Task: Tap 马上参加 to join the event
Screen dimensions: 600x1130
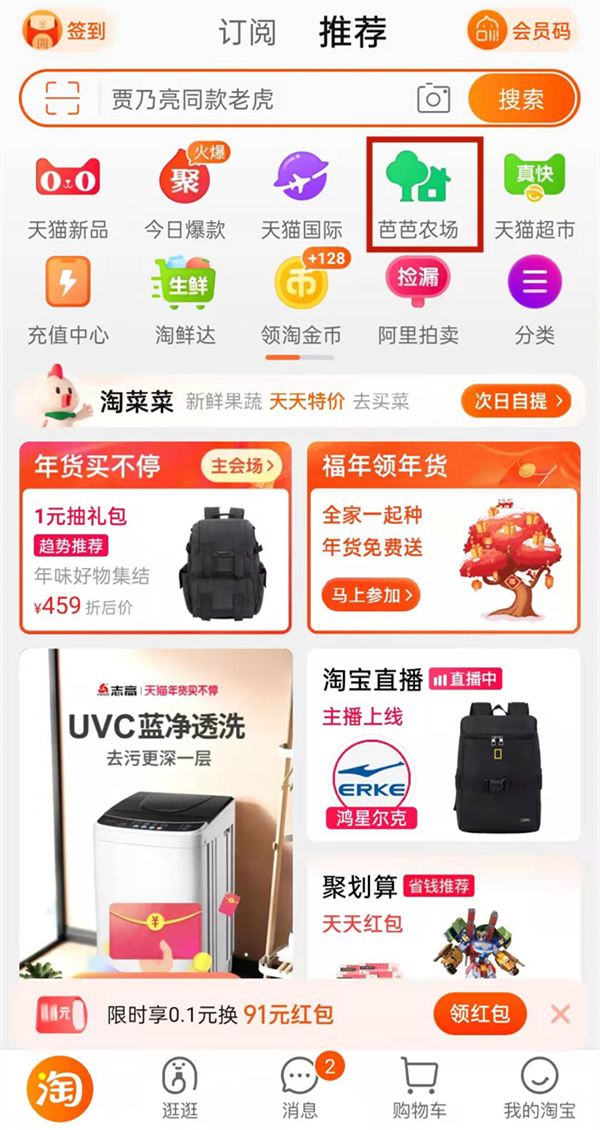Action: pyautogui.click(x=370, y=596)
